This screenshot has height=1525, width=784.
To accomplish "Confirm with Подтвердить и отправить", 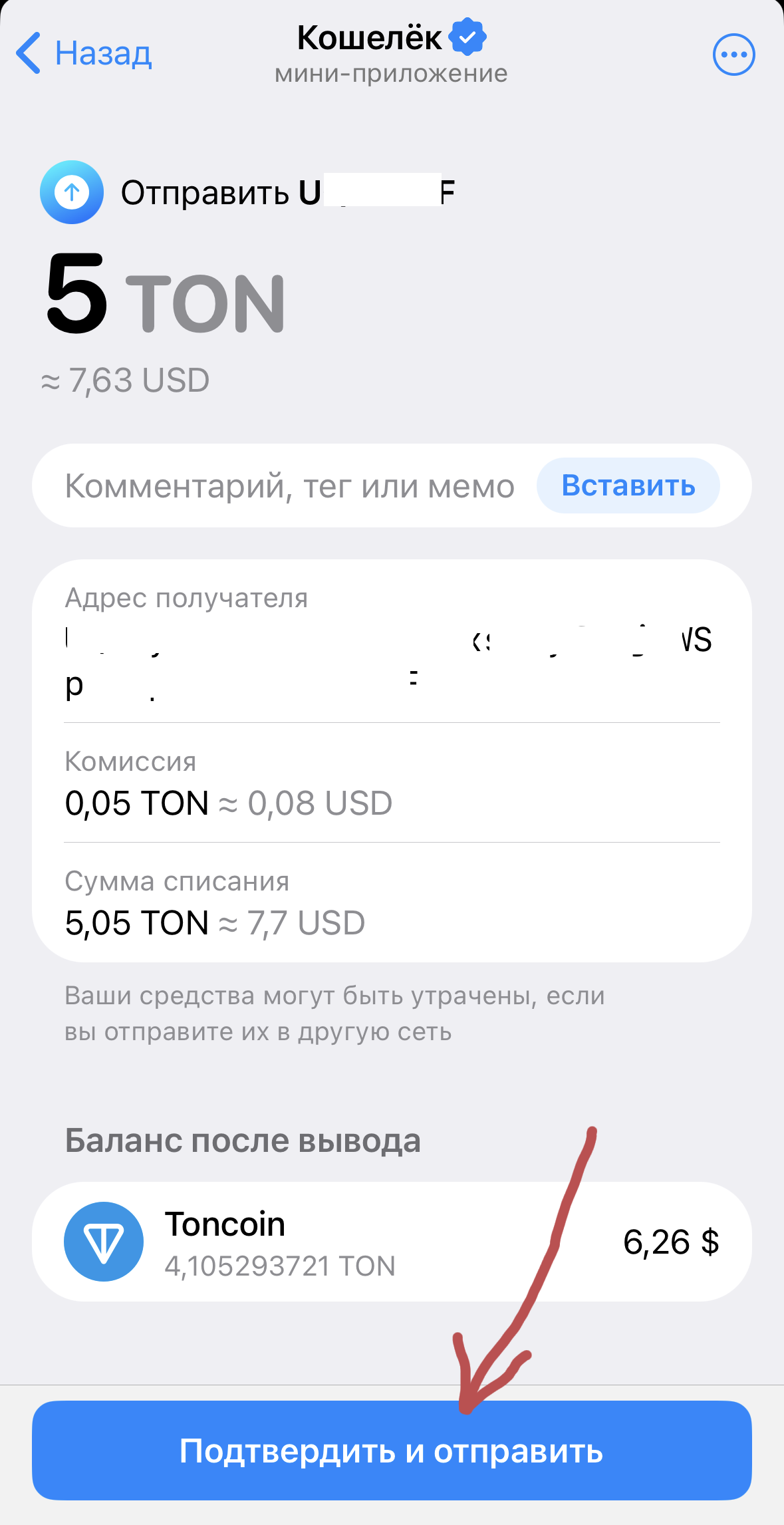I will point(392,1451).
